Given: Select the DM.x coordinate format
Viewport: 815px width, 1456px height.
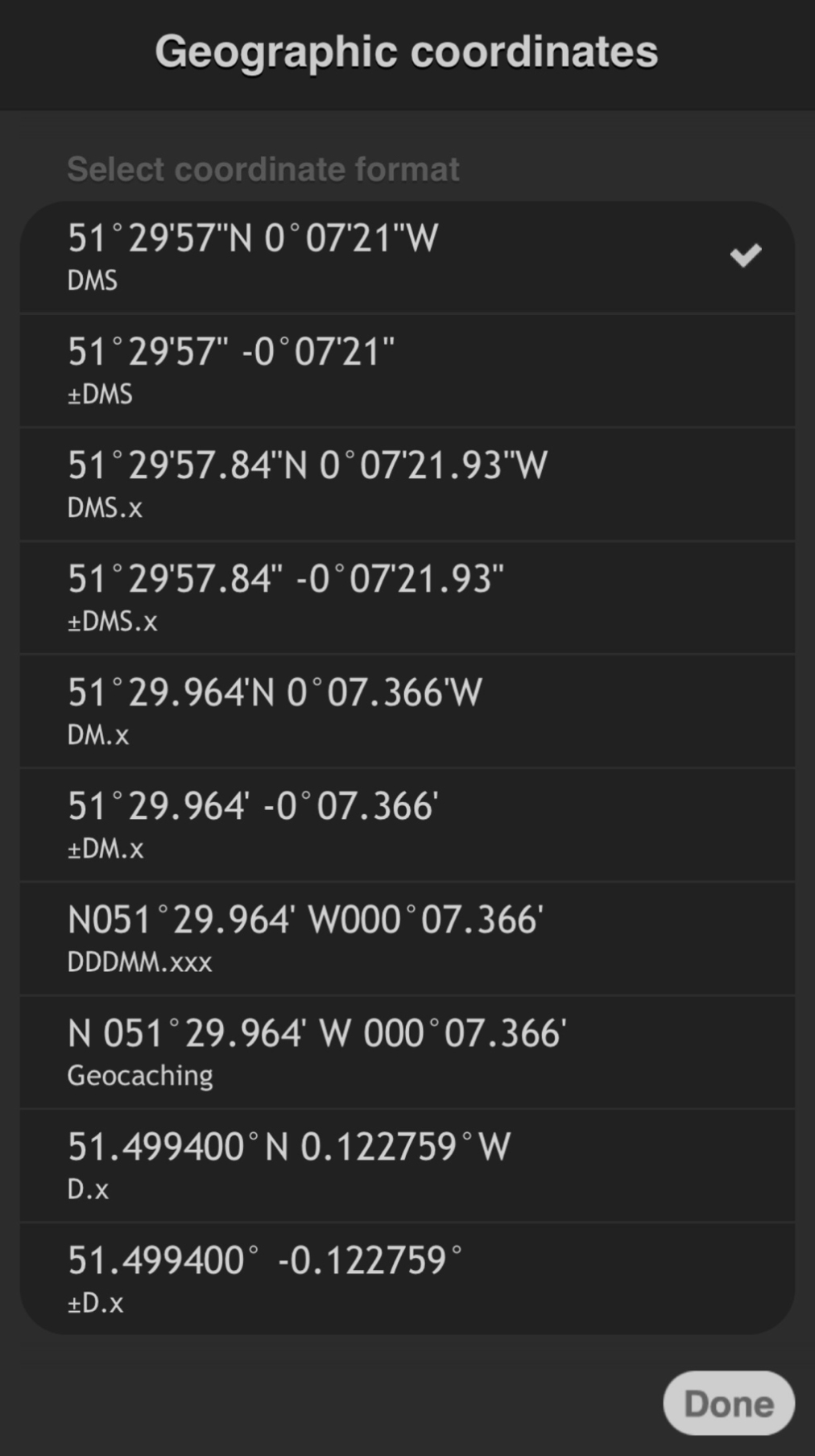Looking at the screenshot, I should pyautogui.click(x=407, y=711).
